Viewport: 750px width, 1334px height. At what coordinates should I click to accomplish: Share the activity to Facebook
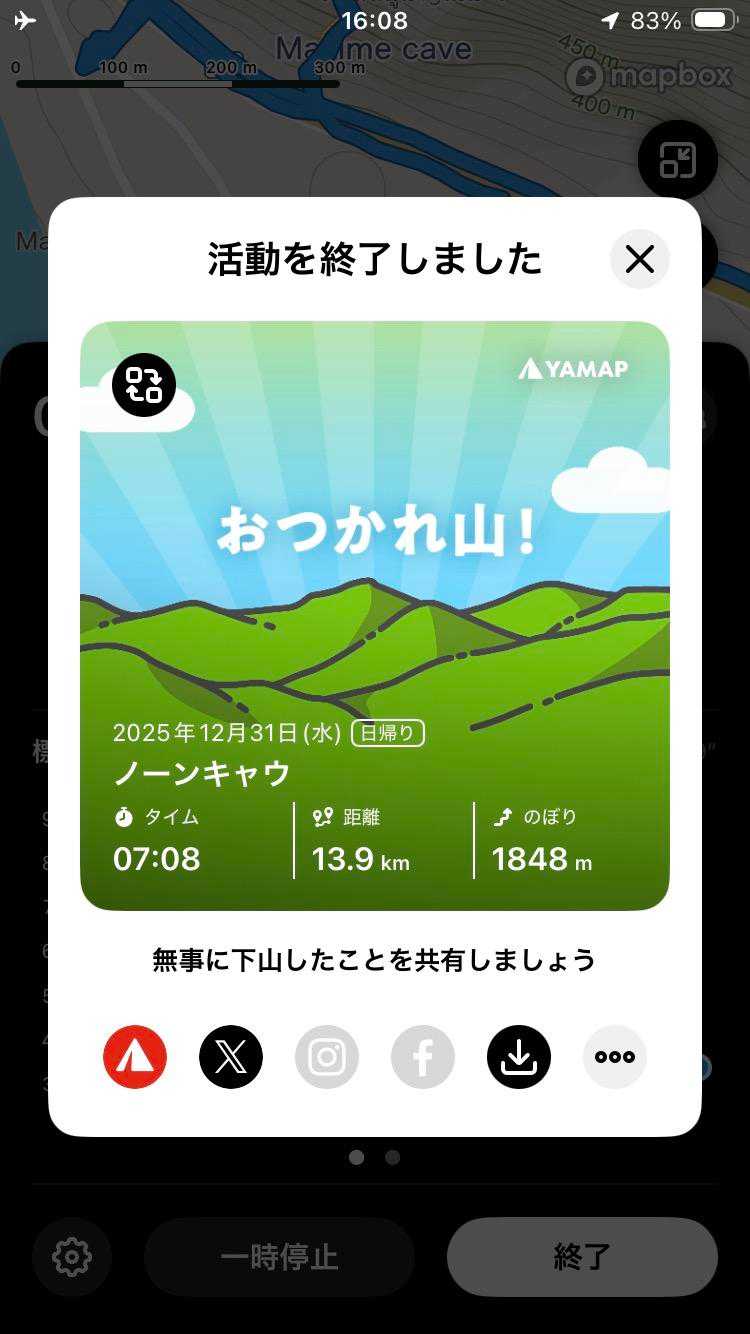point(423,1057)
